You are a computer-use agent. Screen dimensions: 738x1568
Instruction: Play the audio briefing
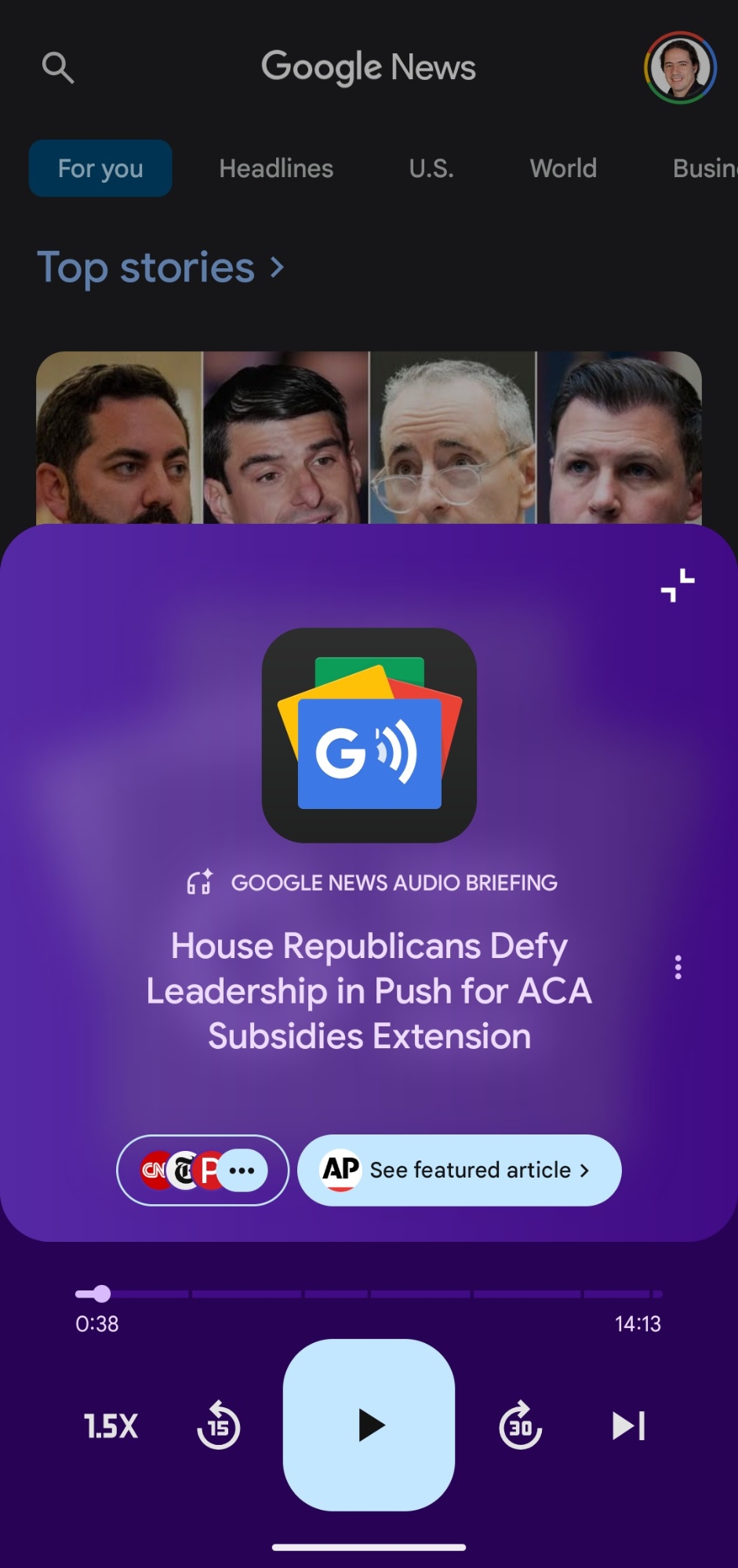(x=369, y=1425)
